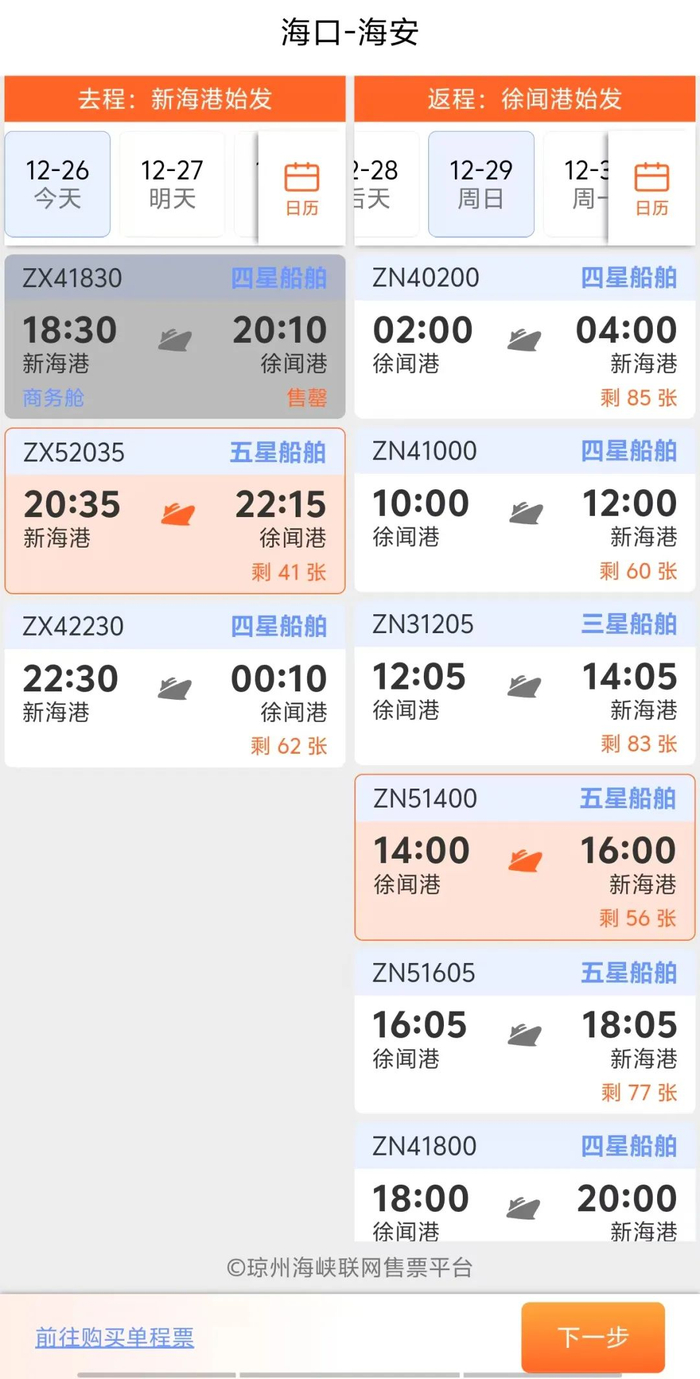Select the 12-29 周日 return date
The image size is (700, 1379).
(x=481, y=184)
